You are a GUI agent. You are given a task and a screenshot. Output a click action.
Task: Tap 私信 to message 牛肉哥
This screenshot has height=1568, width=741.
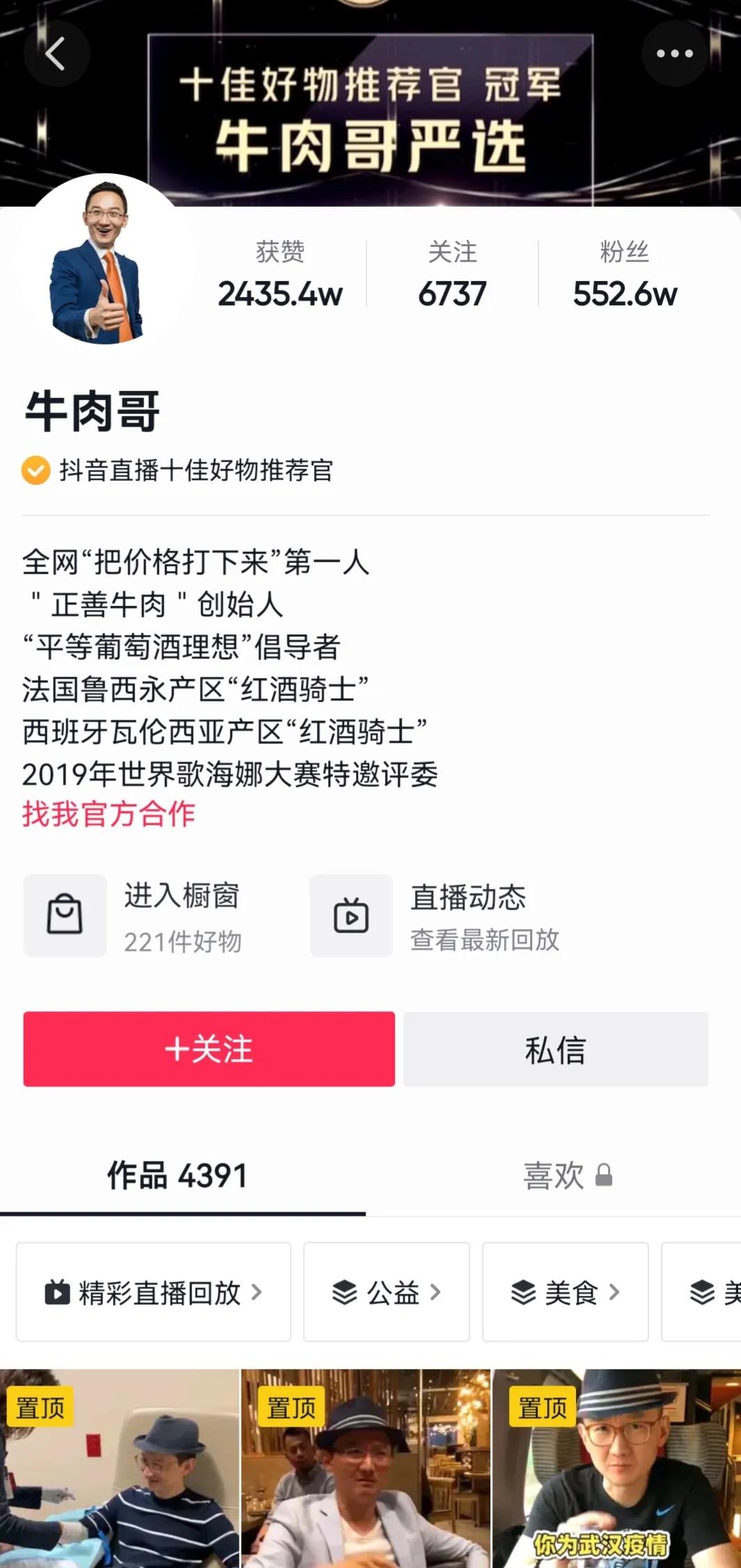point(556,1050)
